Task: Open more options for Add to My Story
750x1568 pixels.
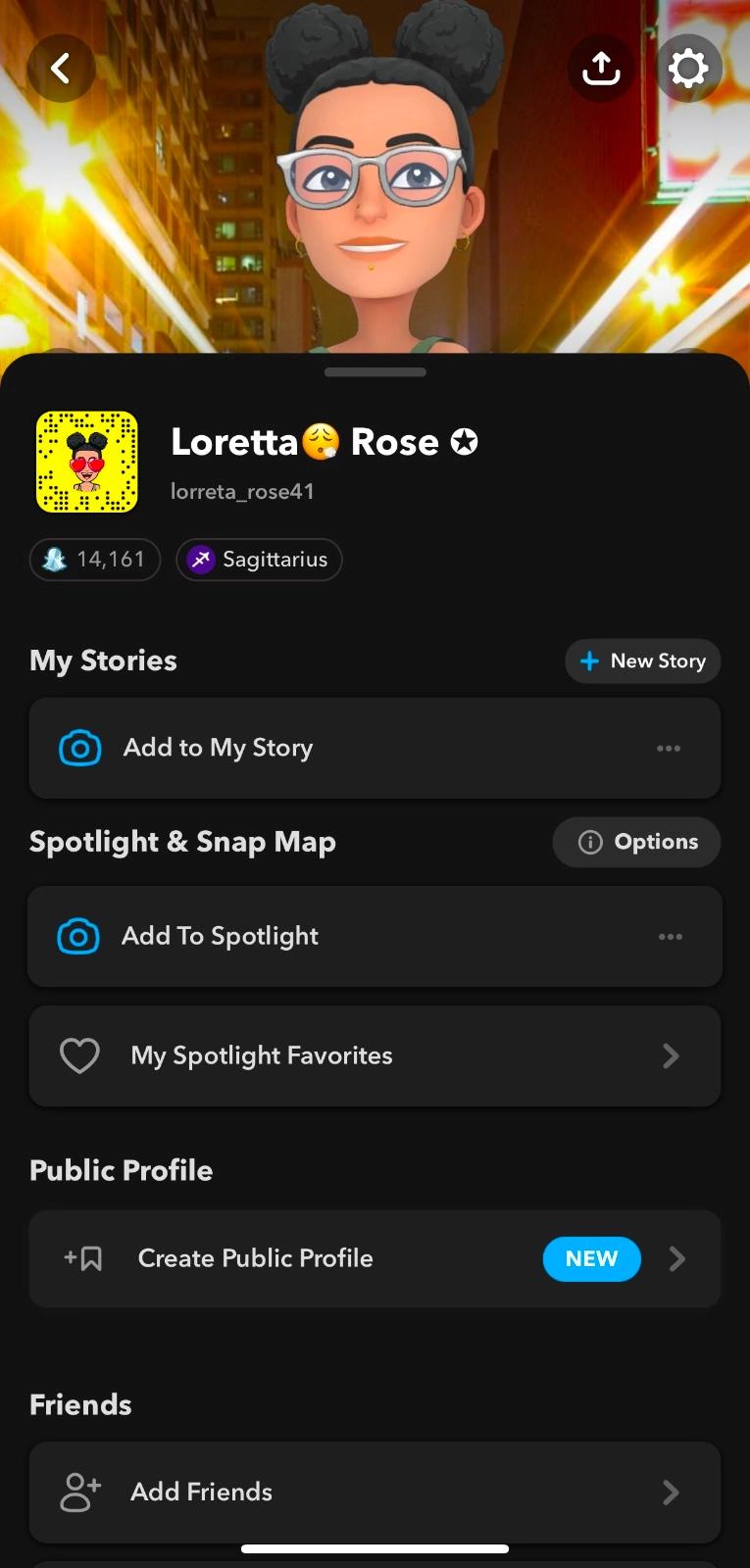Action: [669, 748]
